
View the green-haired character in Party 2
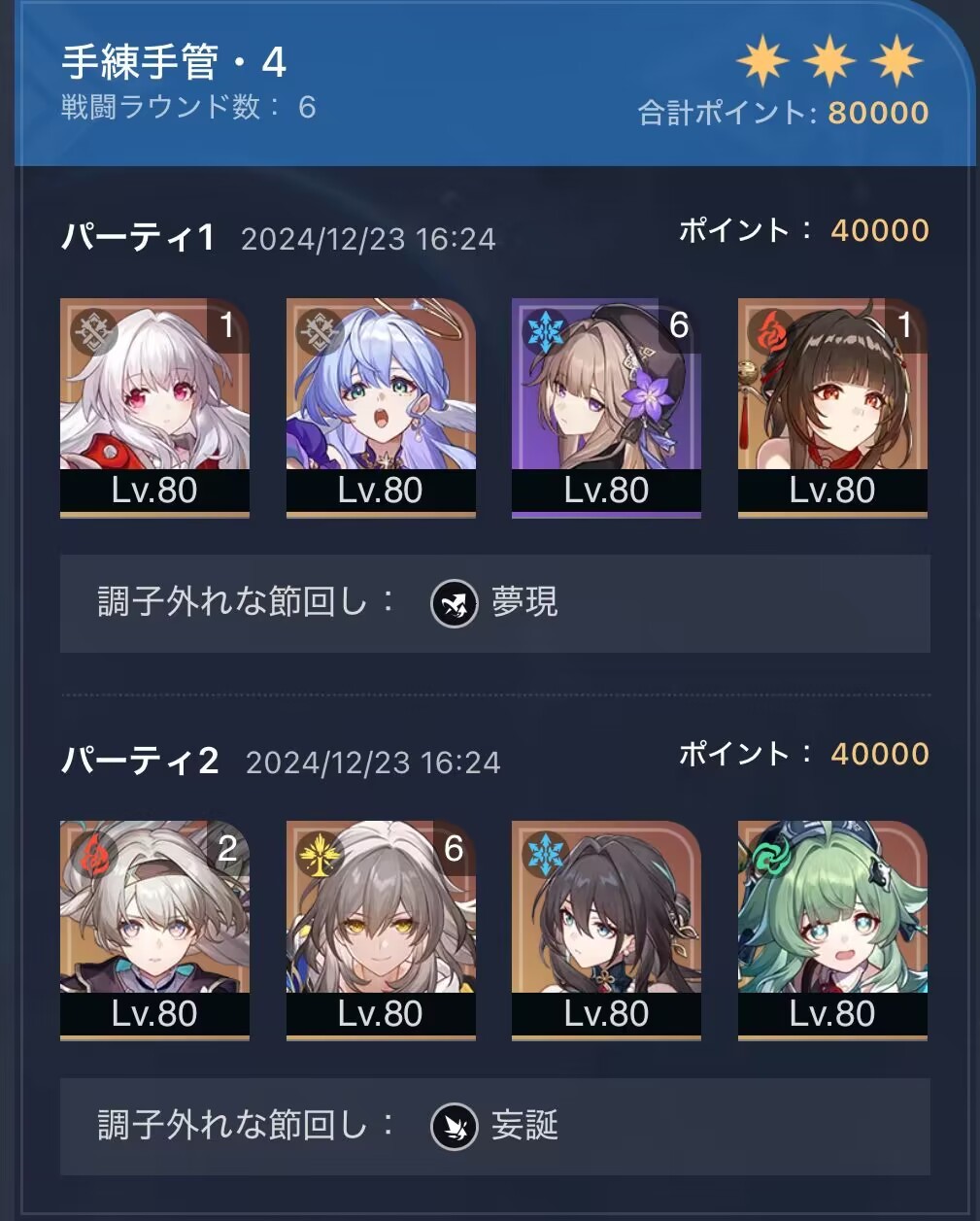(832, 930)
